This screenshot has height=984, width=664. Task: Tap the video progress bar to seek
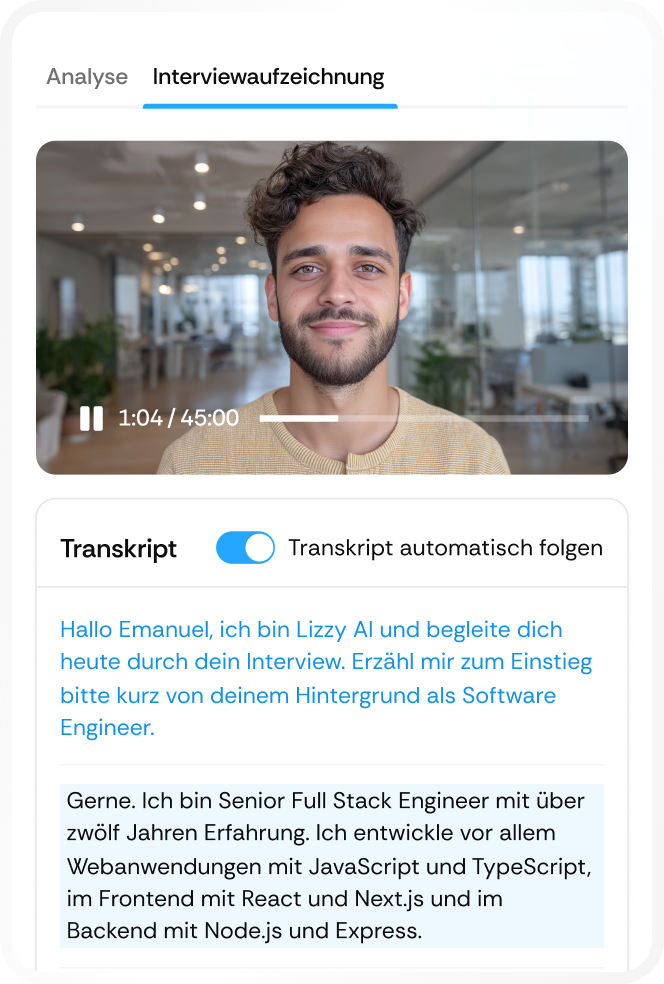[x=424, y=418]
